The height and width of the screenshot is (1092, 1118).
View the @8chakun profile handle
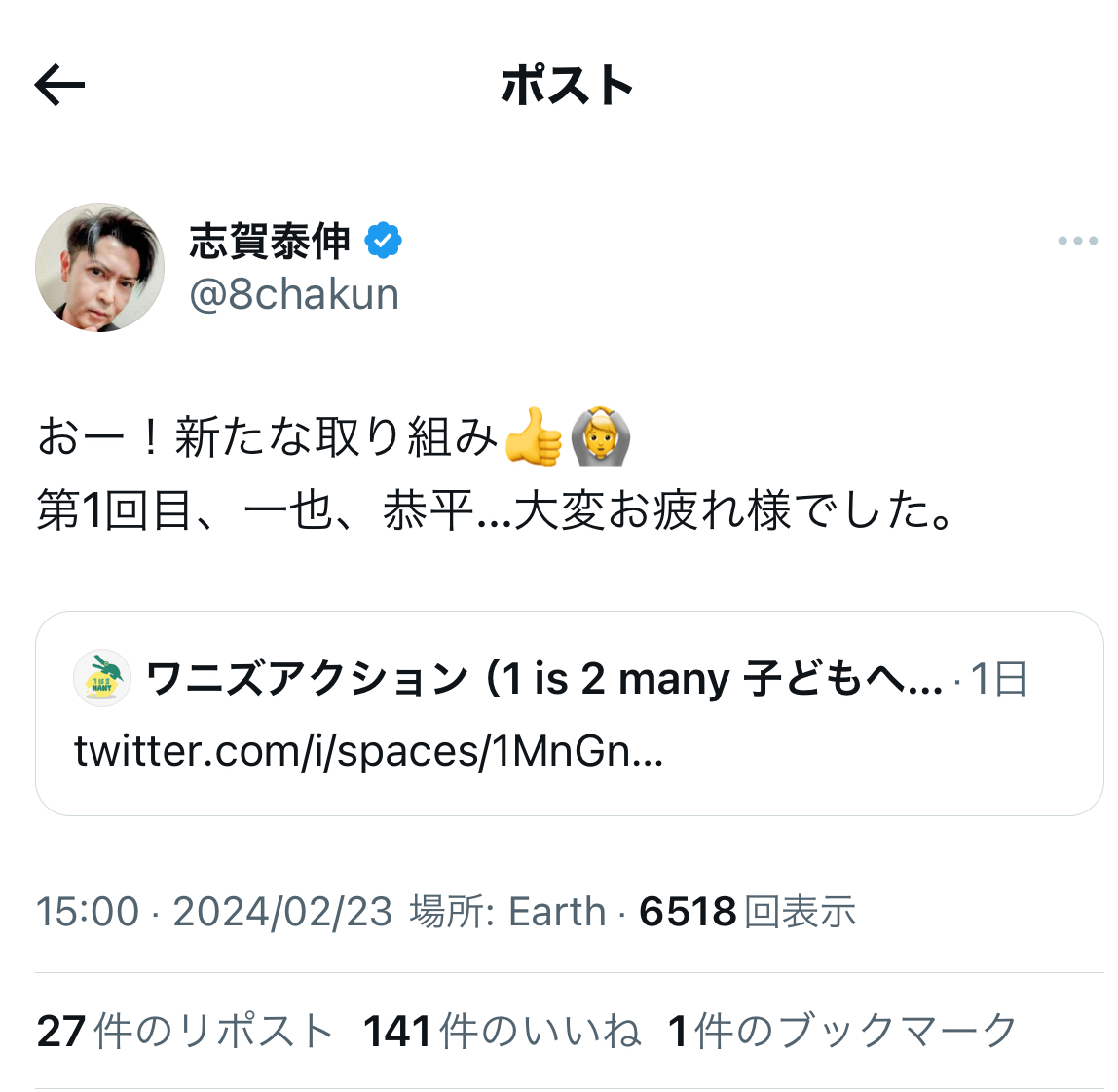point(294,294)
